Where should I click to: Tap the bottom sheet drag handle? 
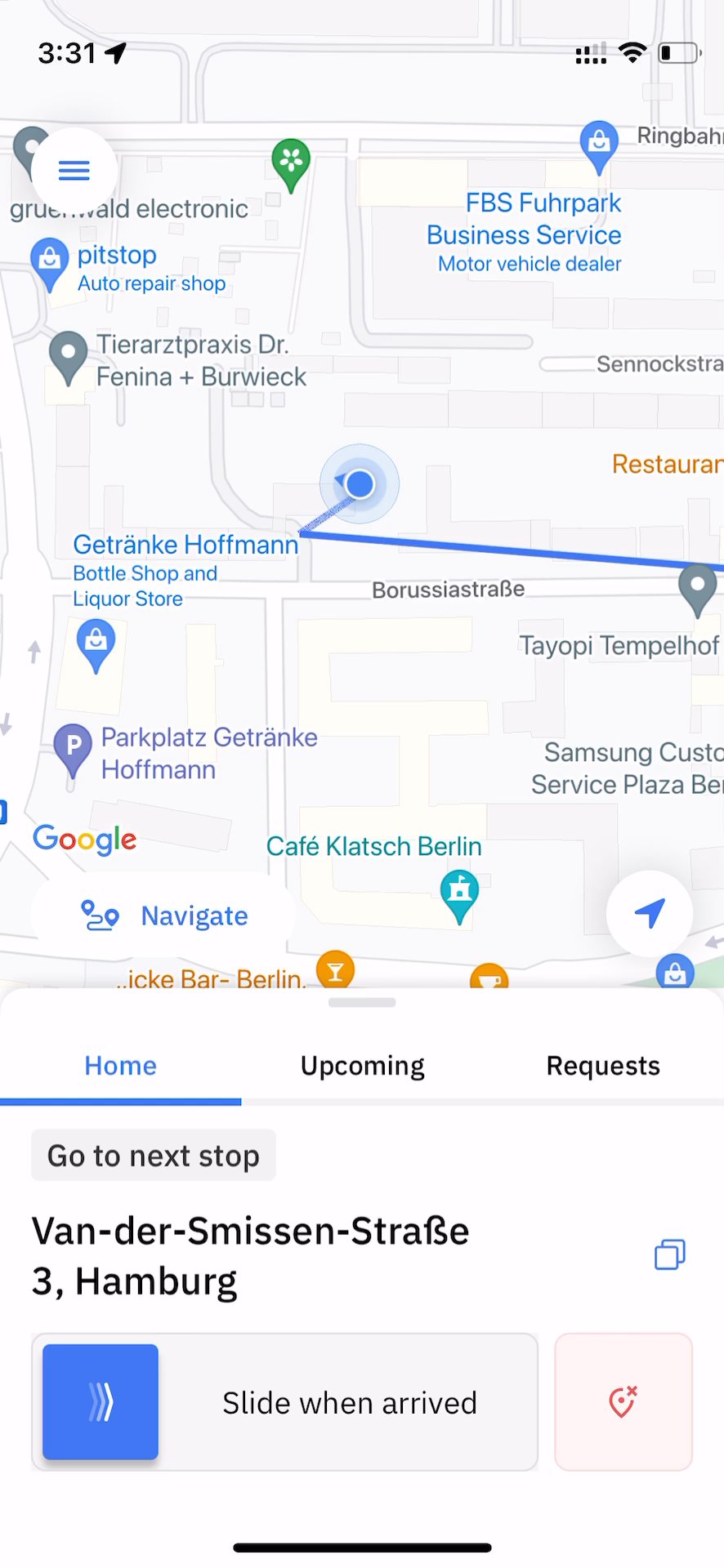[x=362, y=1002]
